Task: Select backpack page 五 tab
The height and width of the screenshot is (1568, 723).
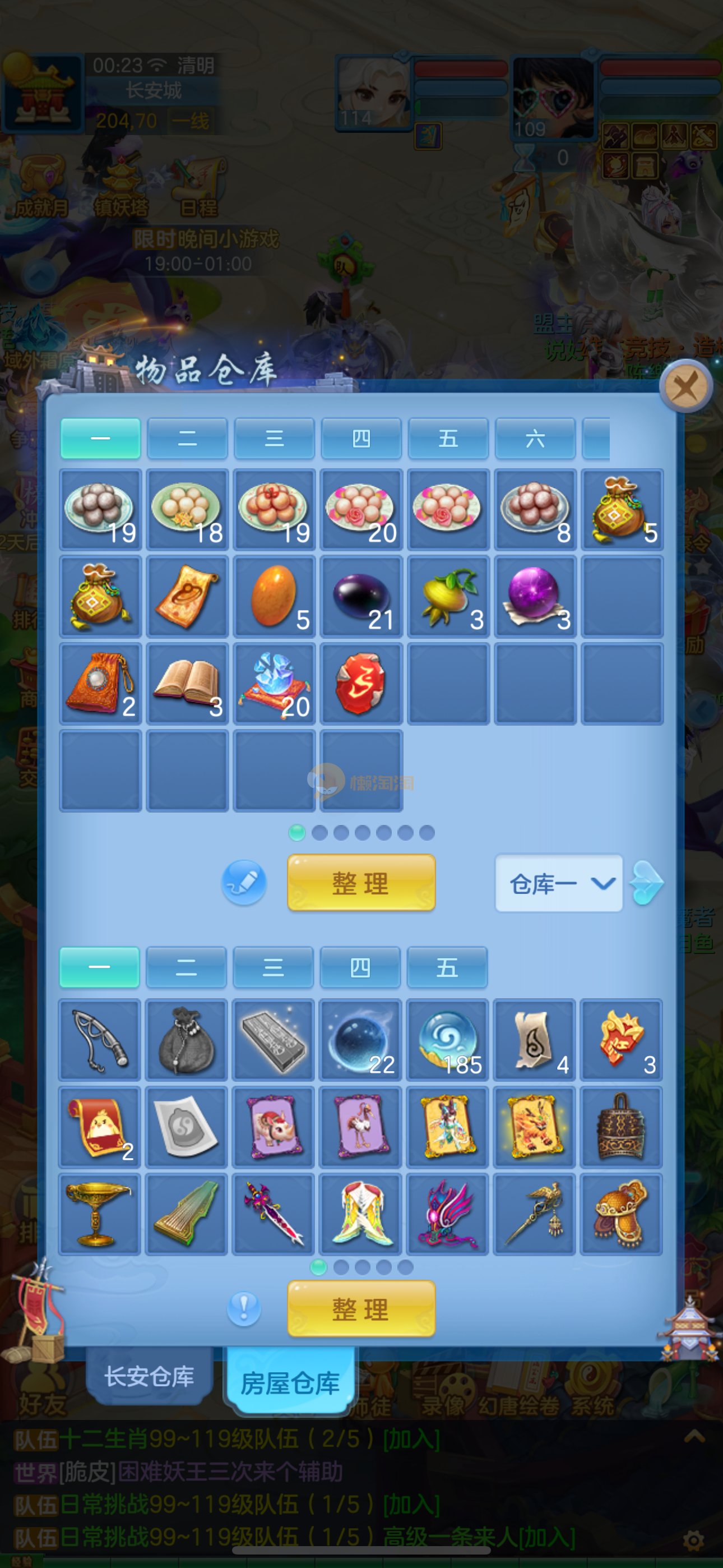Action: tap(447, 967)
